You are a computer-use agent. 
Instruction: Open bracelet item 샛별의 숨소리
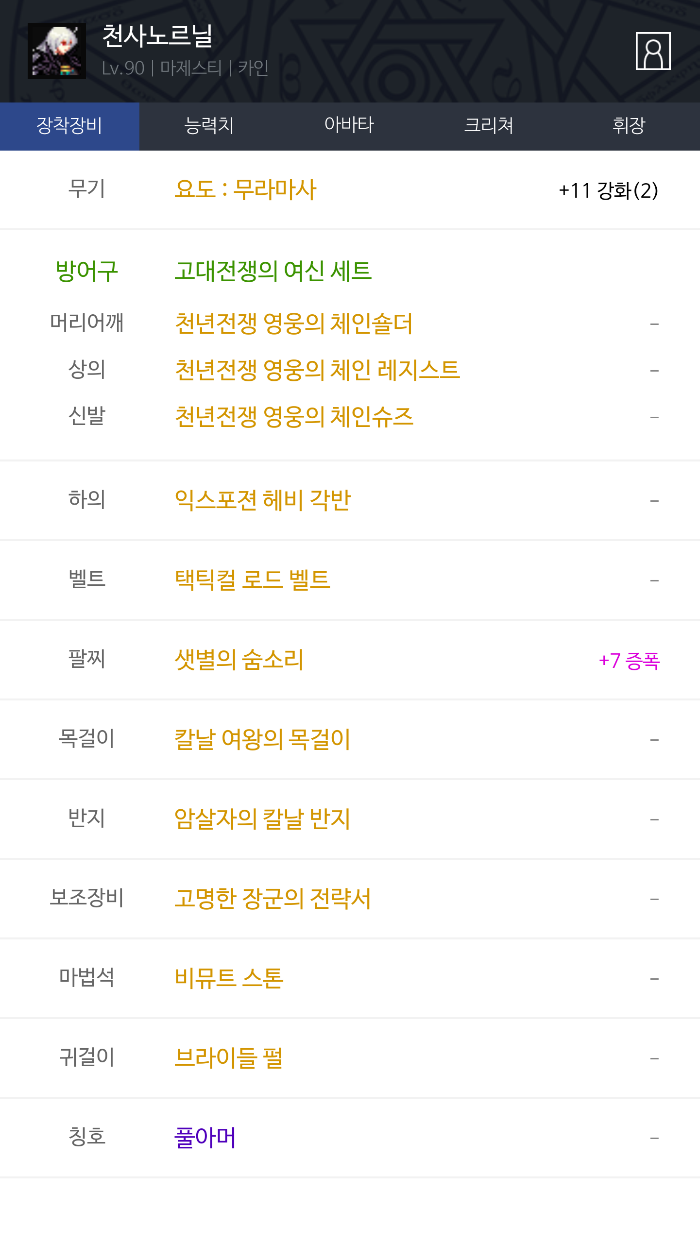[239, 660]
